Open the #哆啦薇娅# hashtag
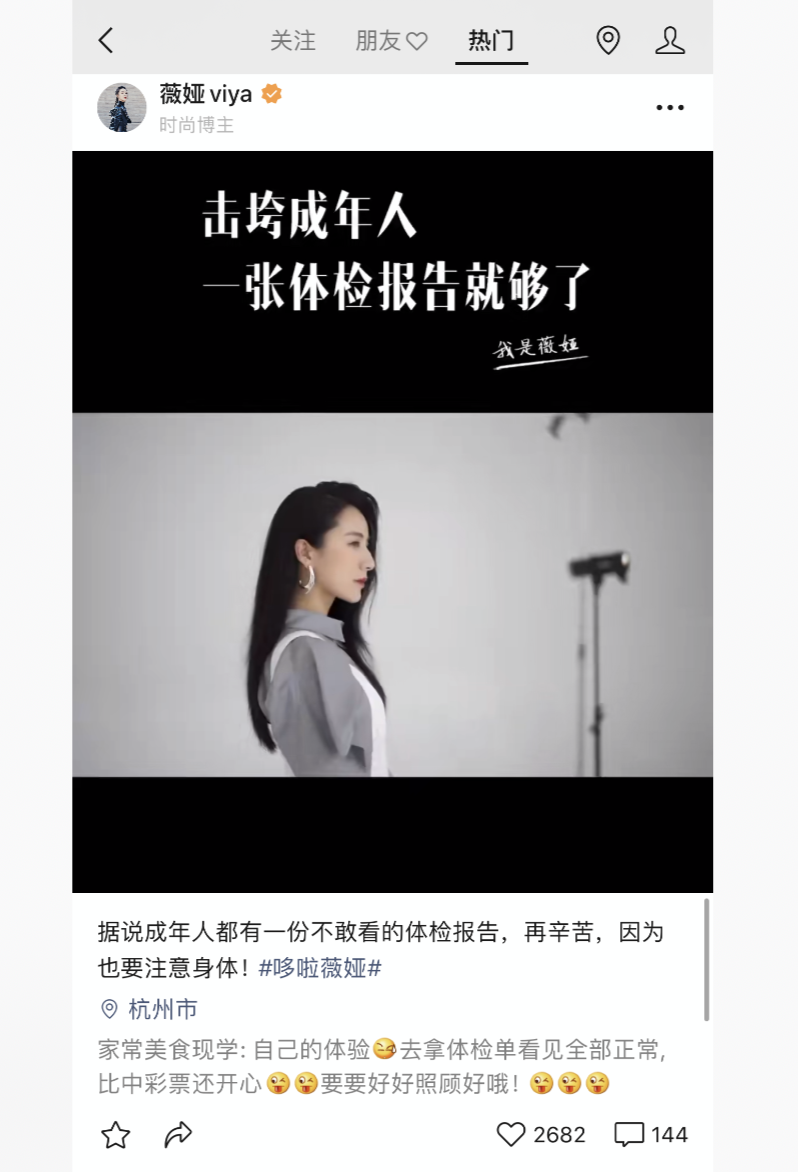 click(x=320, y=968)
